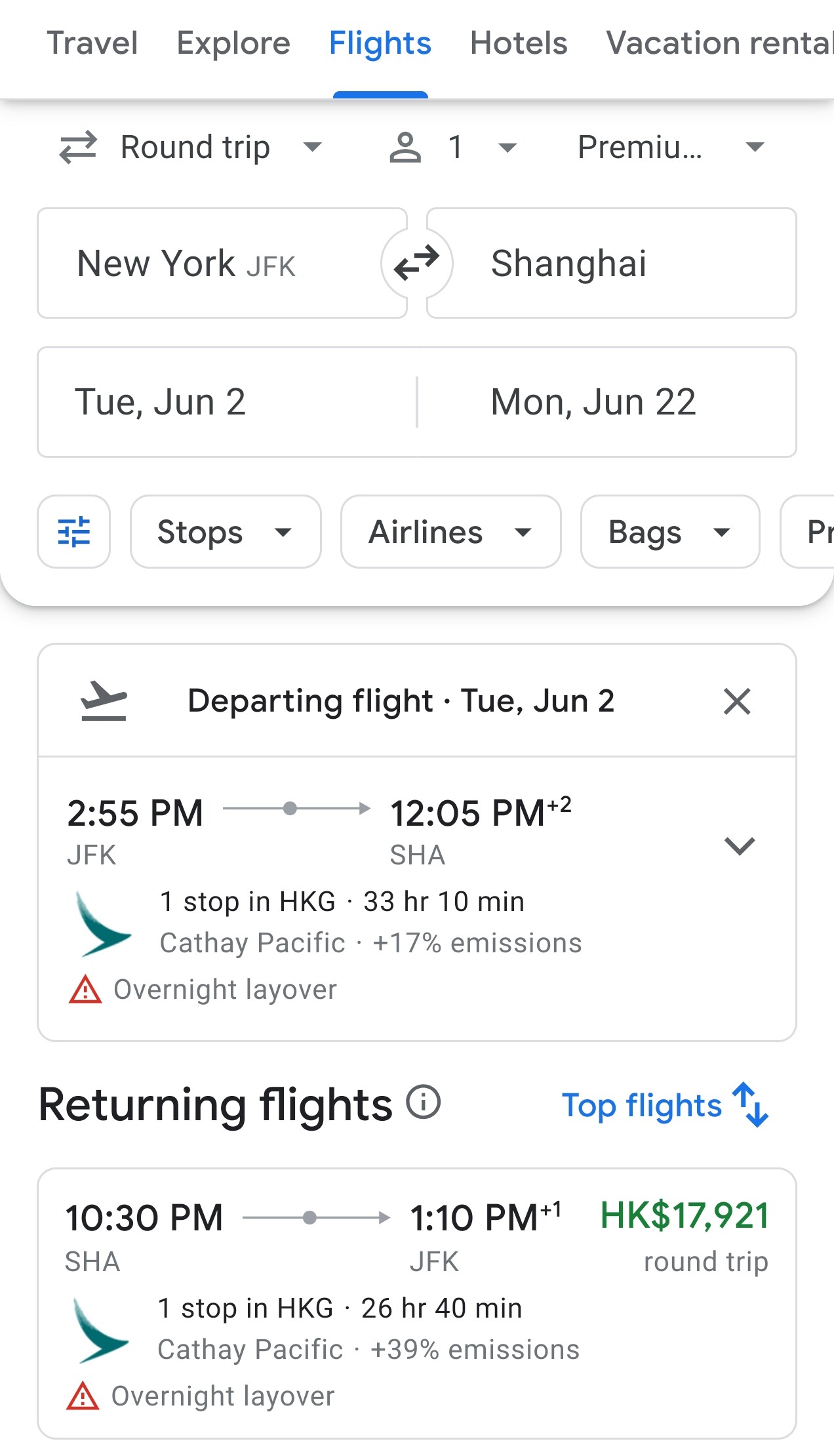
Task: Open the Airlines filter
Action: [450, 532]
